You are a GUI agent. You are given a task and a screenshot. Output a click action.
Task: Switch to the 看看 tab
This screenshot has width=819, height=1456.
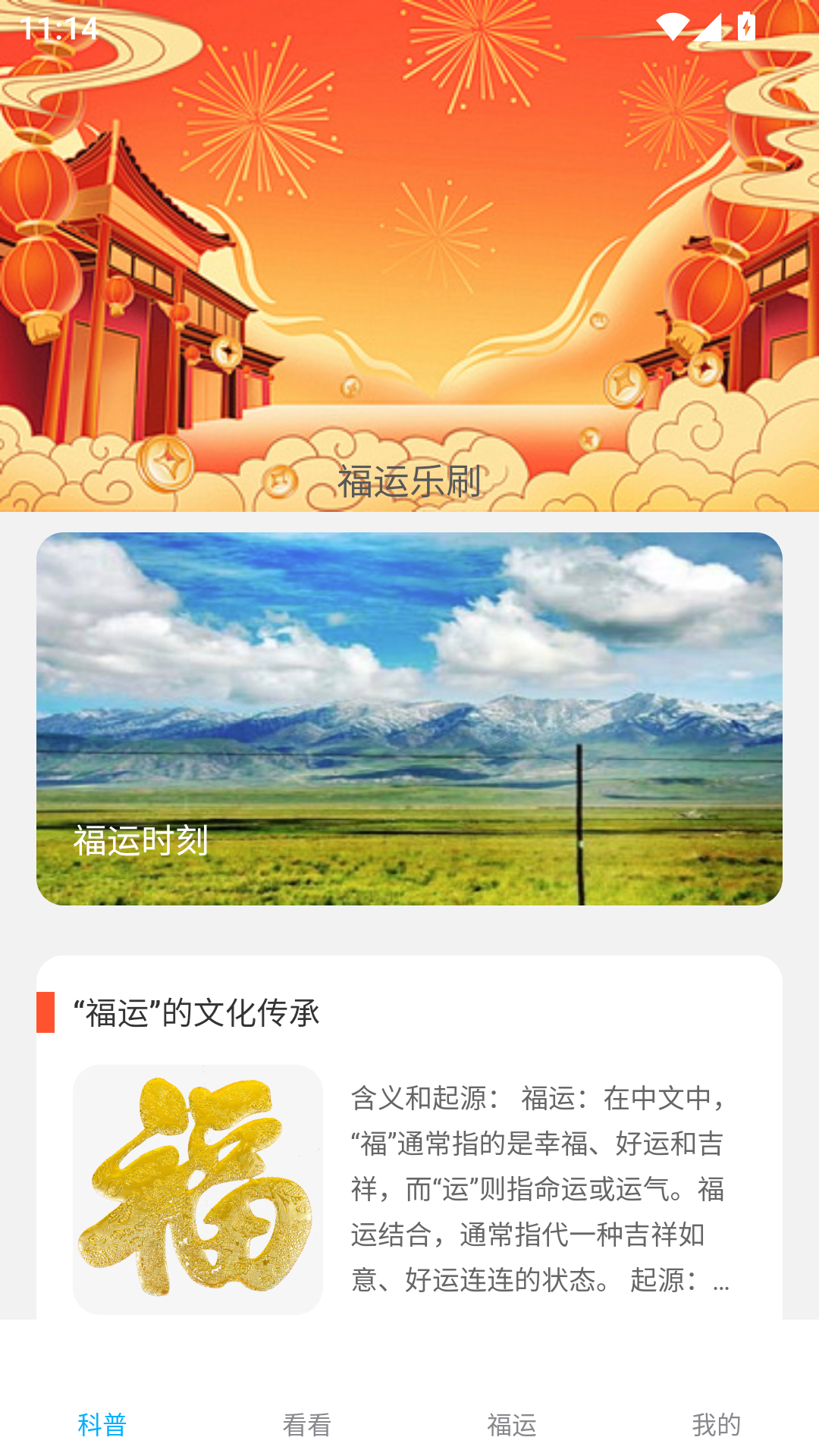307,1424
